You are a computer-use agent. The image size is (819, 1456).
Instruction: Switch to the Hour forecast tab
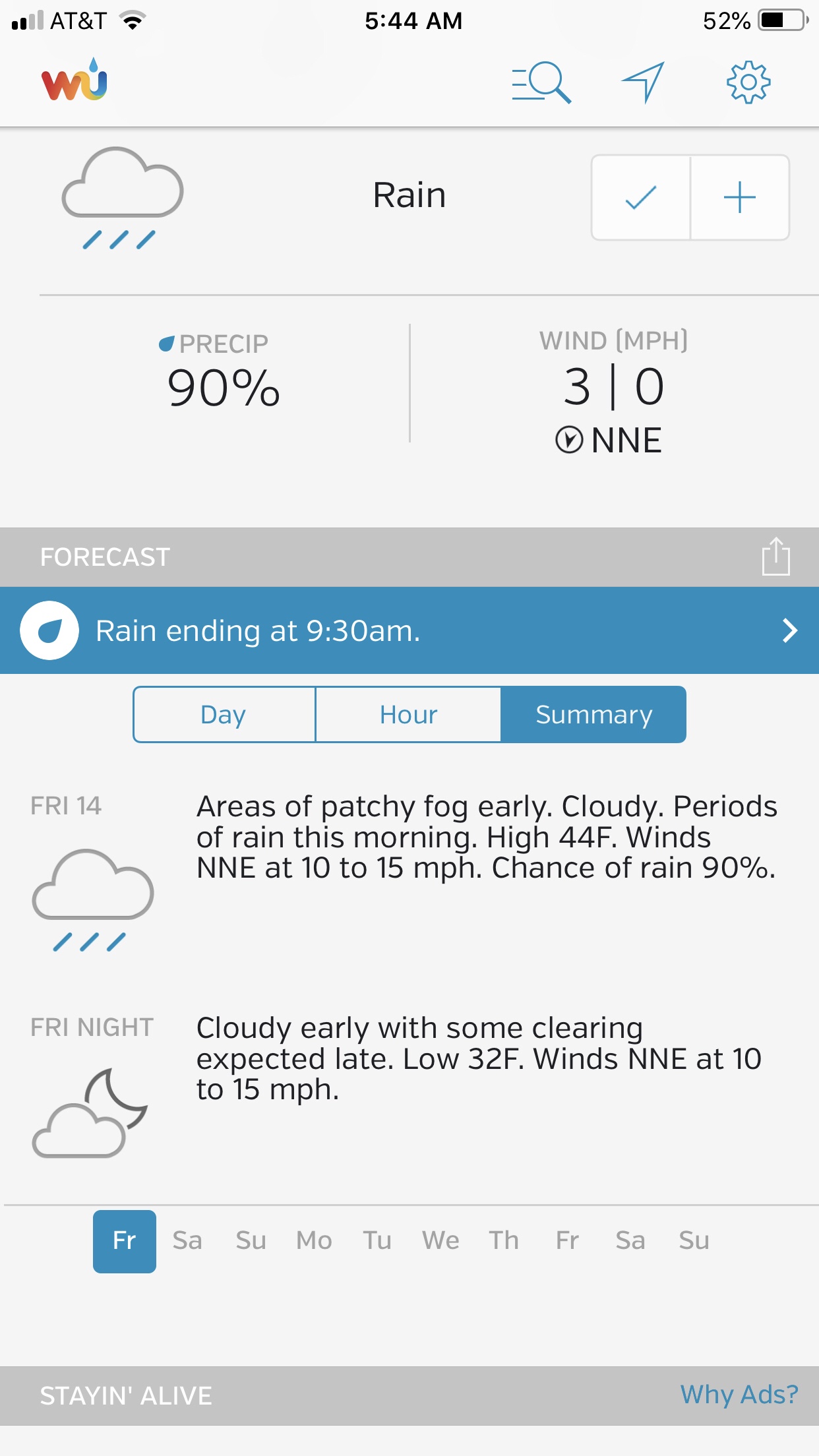408,715
